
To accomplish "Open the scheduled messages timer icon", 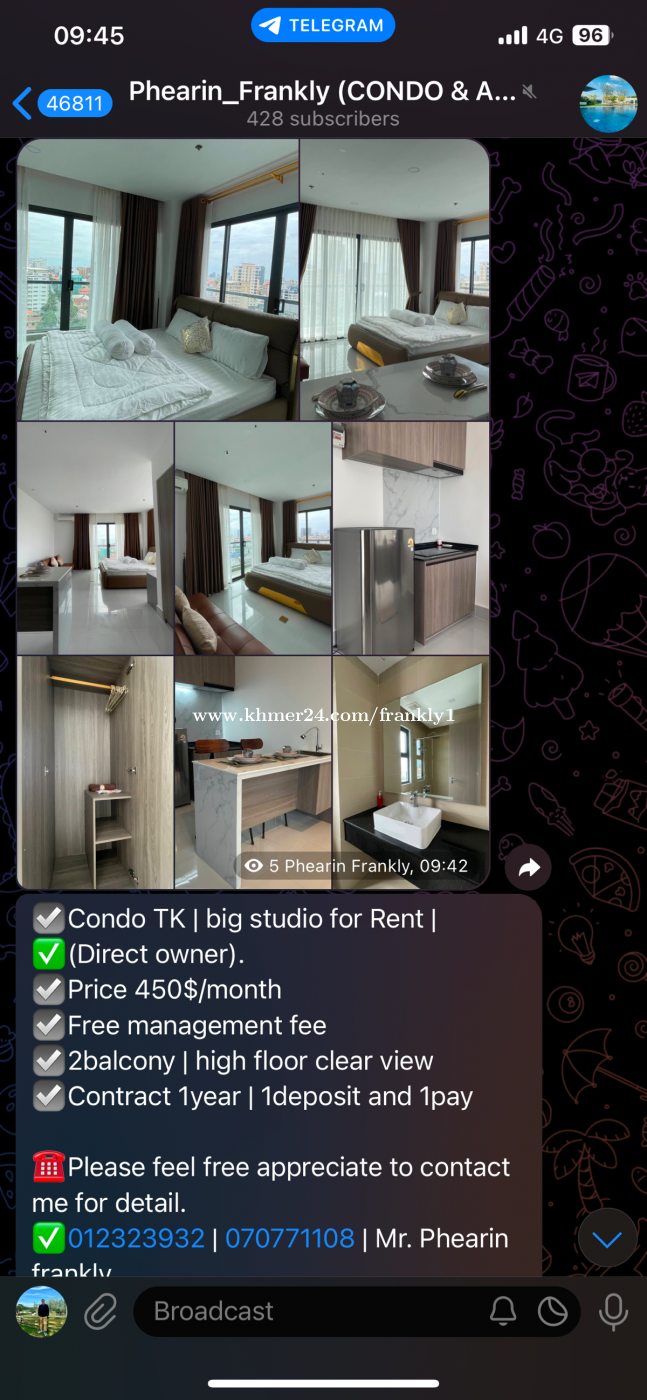I will pyautogui.click(x=553, y=1312).
